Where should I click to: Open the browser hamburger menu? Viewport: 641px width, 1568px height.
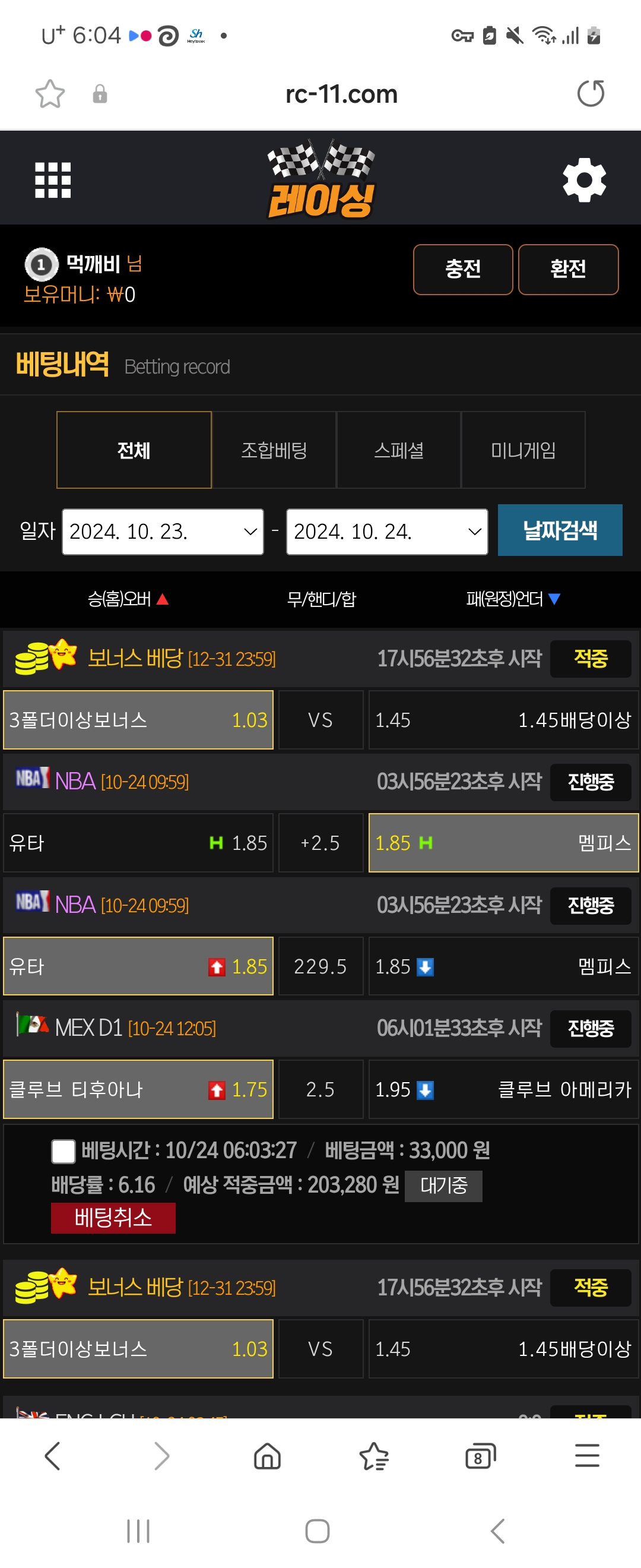point(587,1456)
